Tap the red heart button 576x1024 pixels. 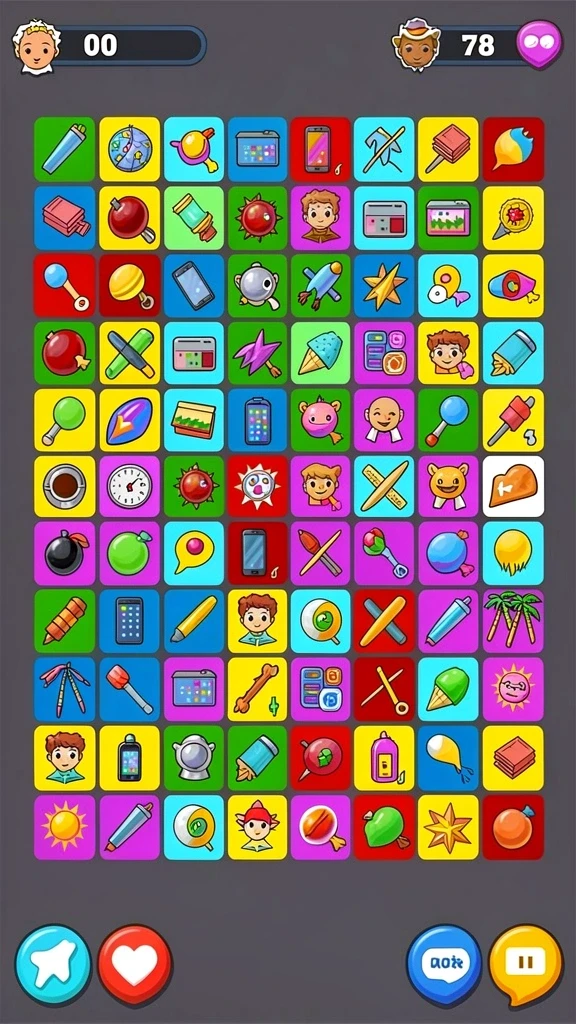click(x=135, y=965)
